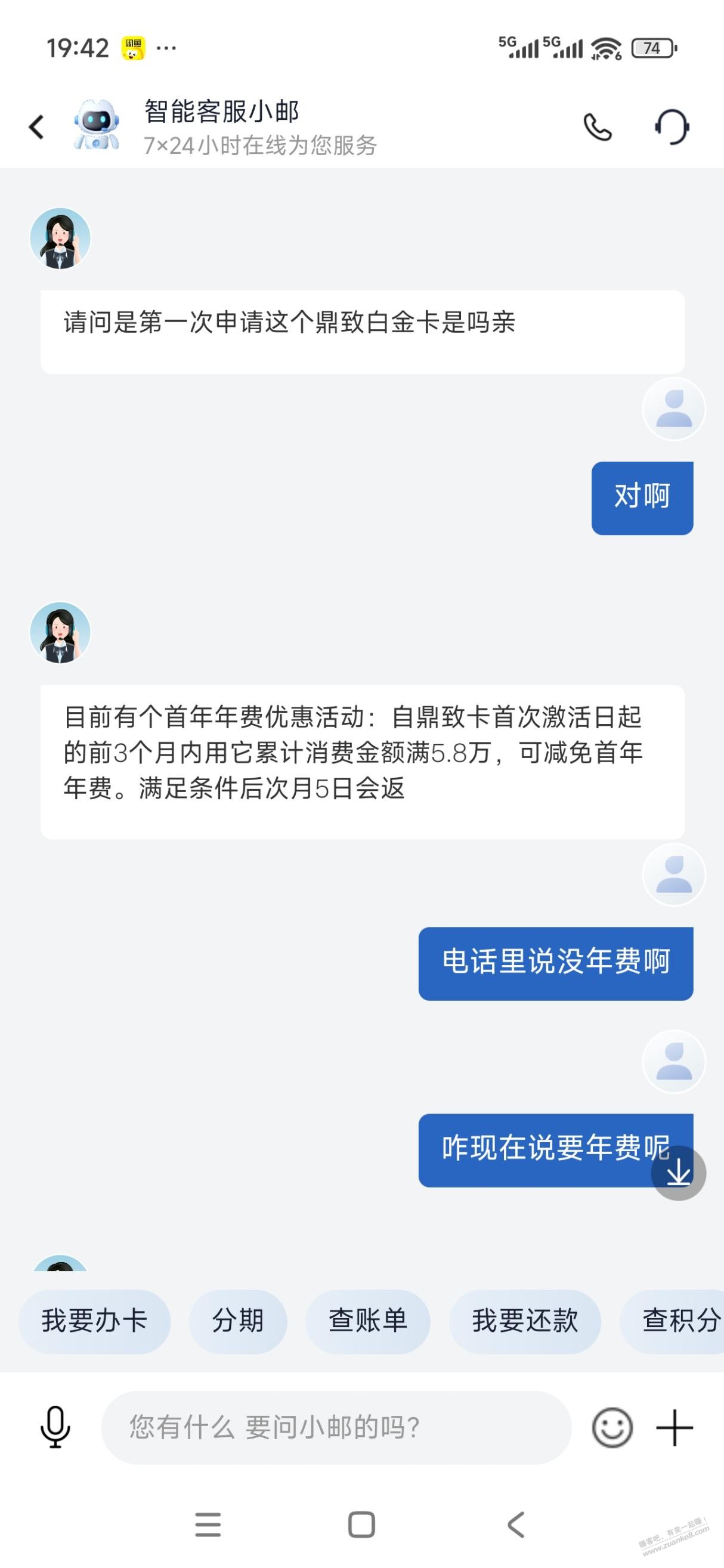Tap the 我要还款 chip

[524, 1321]
